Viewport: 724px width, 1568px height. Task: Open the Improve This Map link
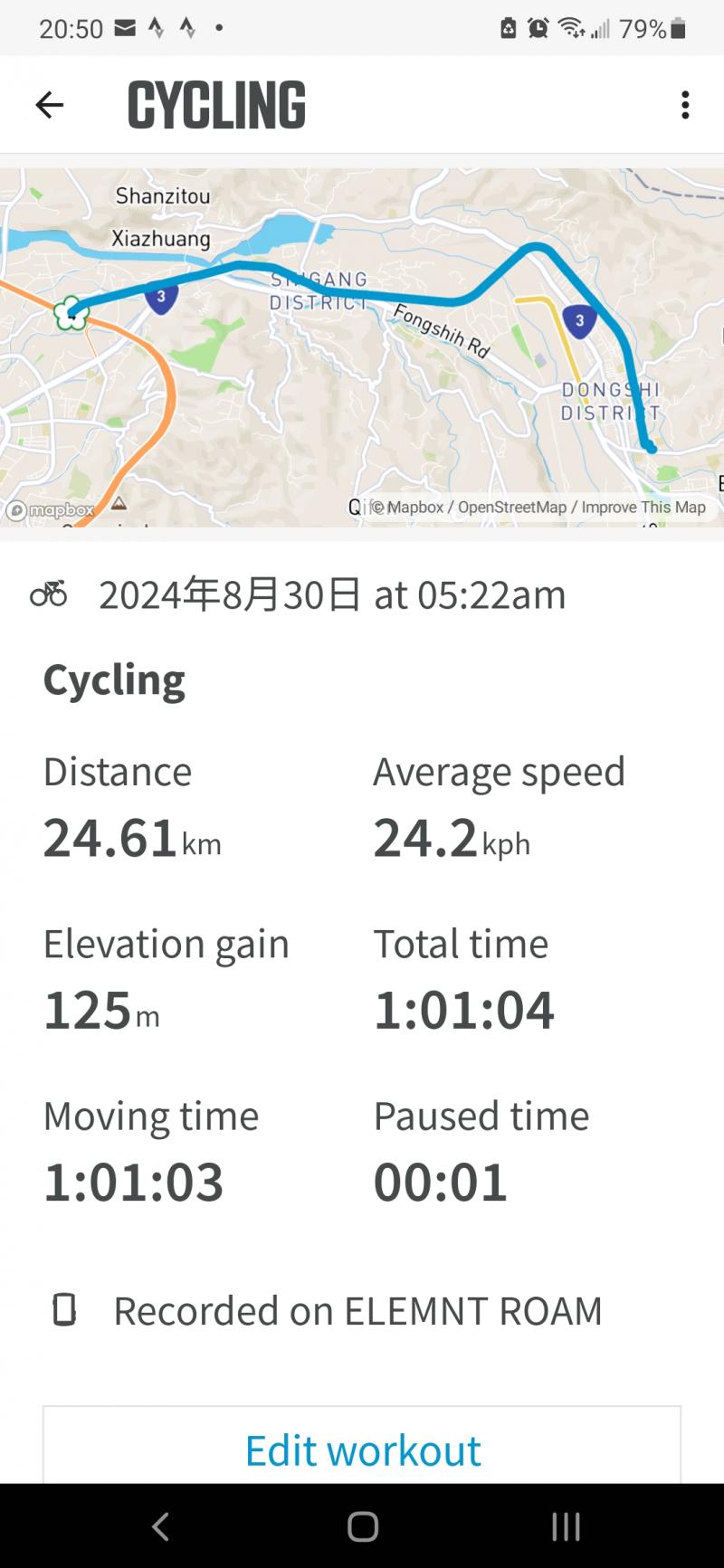click(x=643, y=508)
